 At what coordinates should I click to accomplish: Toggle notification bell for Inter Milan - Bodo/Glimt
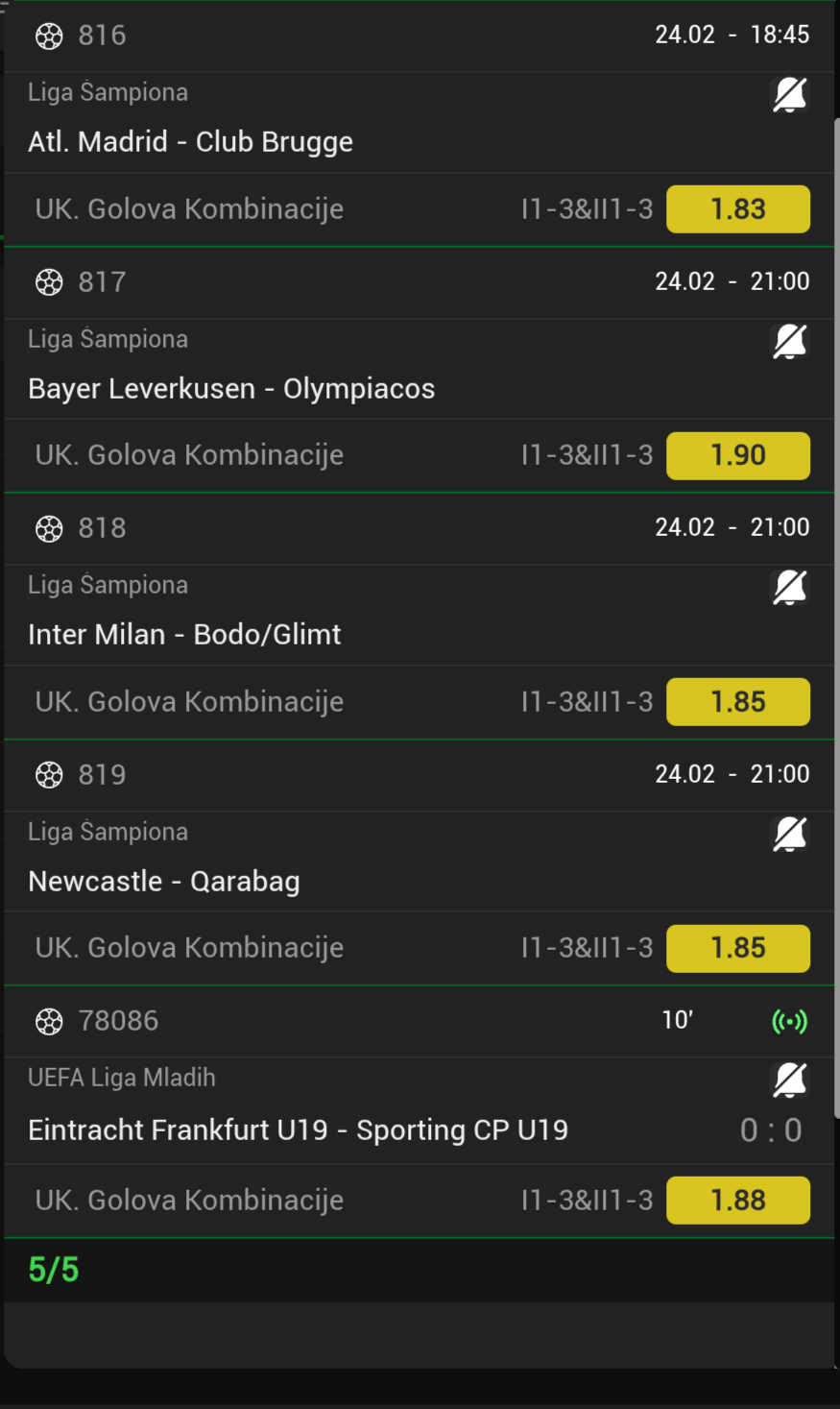pos(790,588)
